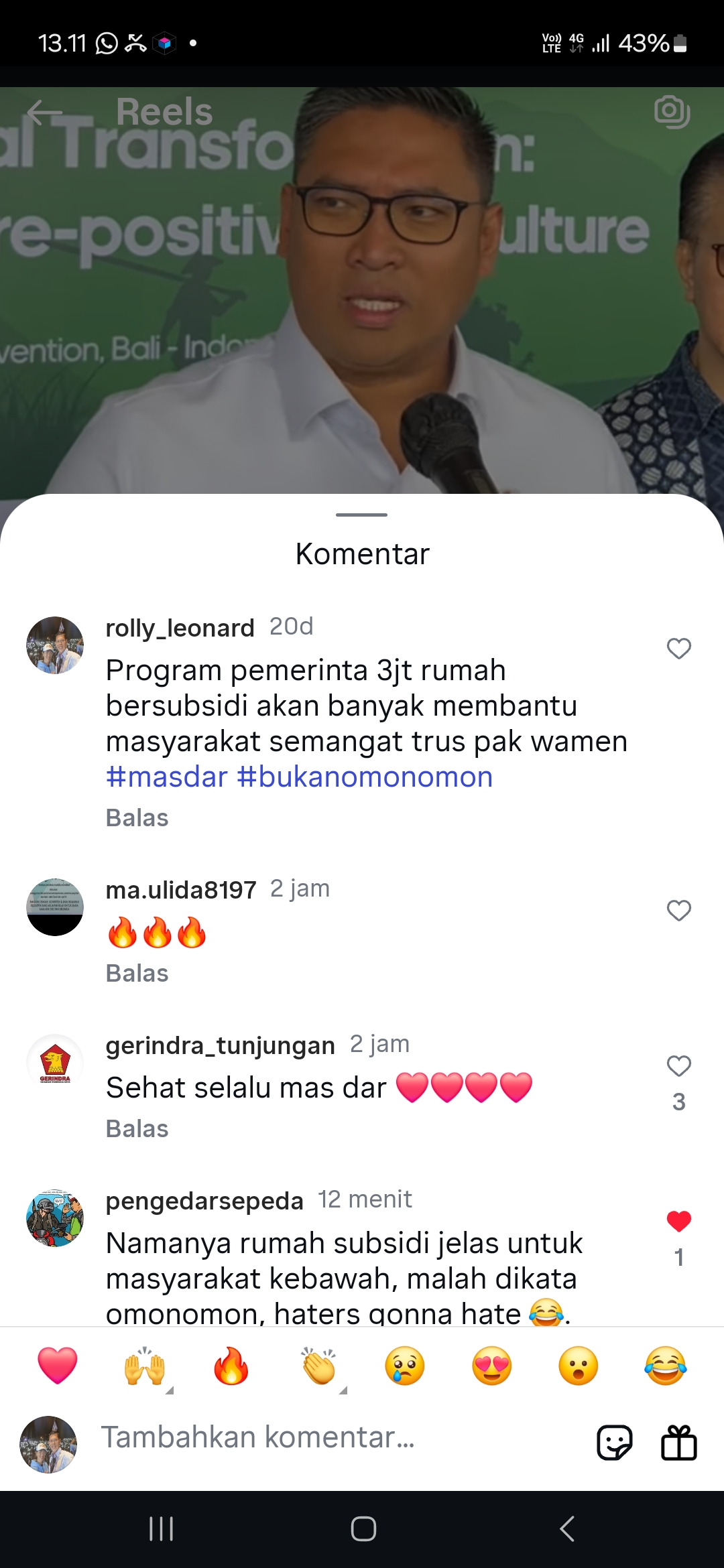Insert the fire quick emoji
Viewport: 724px width, 1568px height.
(231, 1366)
